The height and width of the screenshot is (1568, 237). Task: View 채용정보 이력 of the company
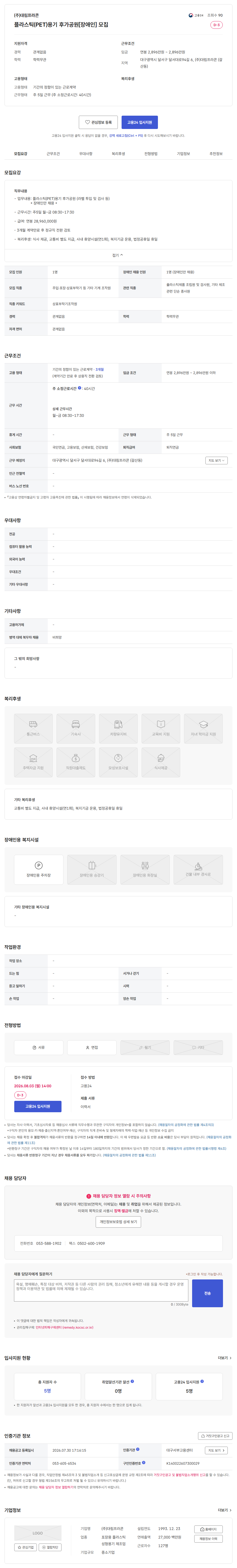pos(208,1539)
